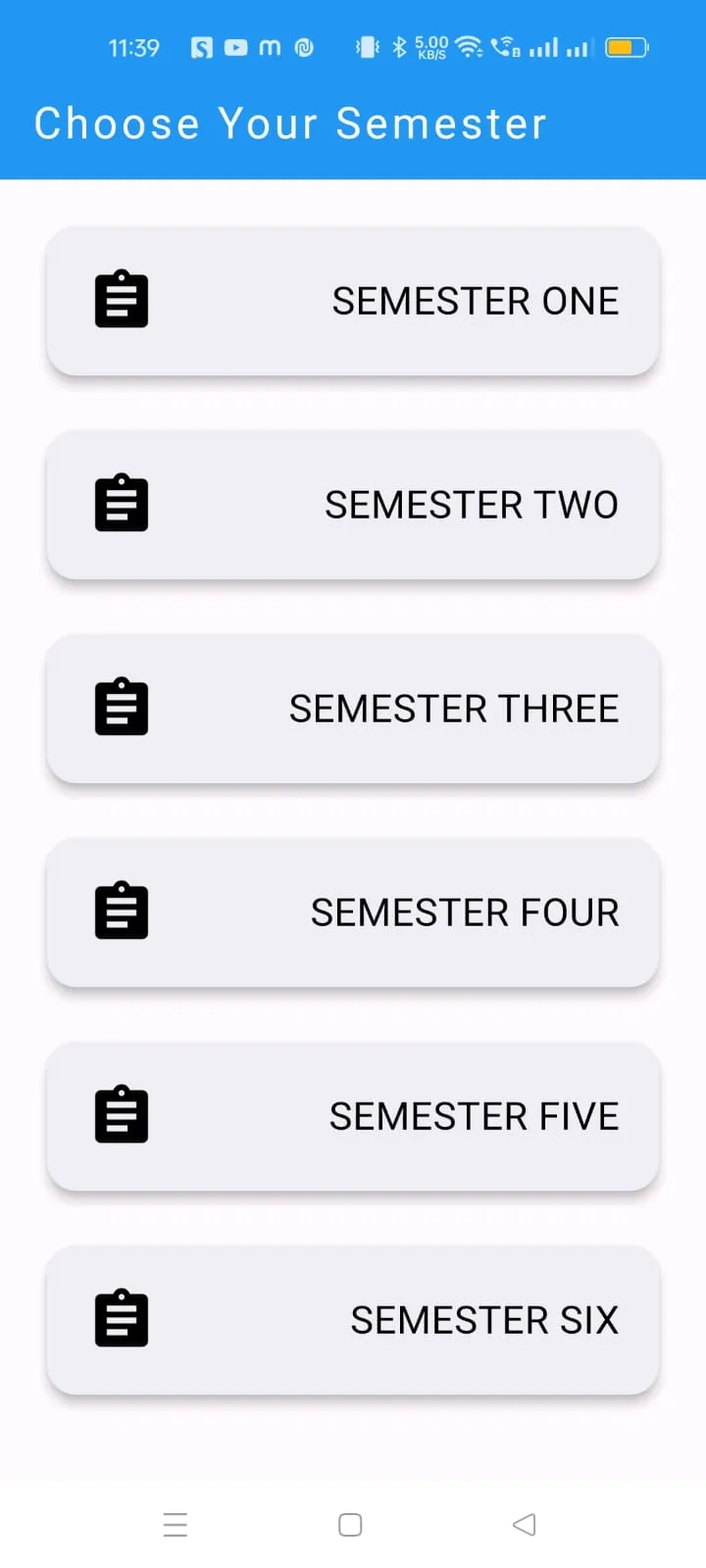Return to the system home screen
Image resolution: width=706 pixels, height=1568 pixels.
(350, 1525)
